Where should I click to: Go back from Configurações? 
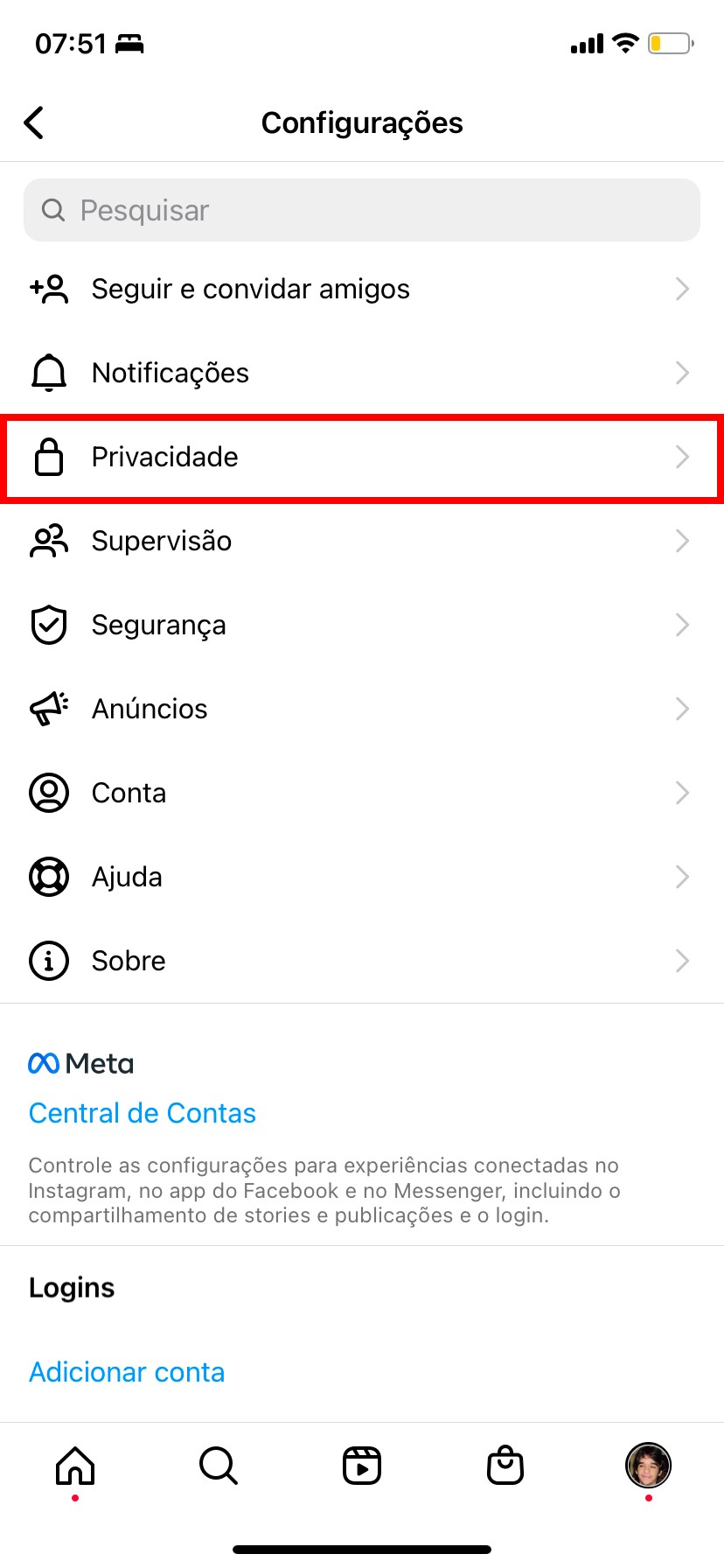coord(34,122)
